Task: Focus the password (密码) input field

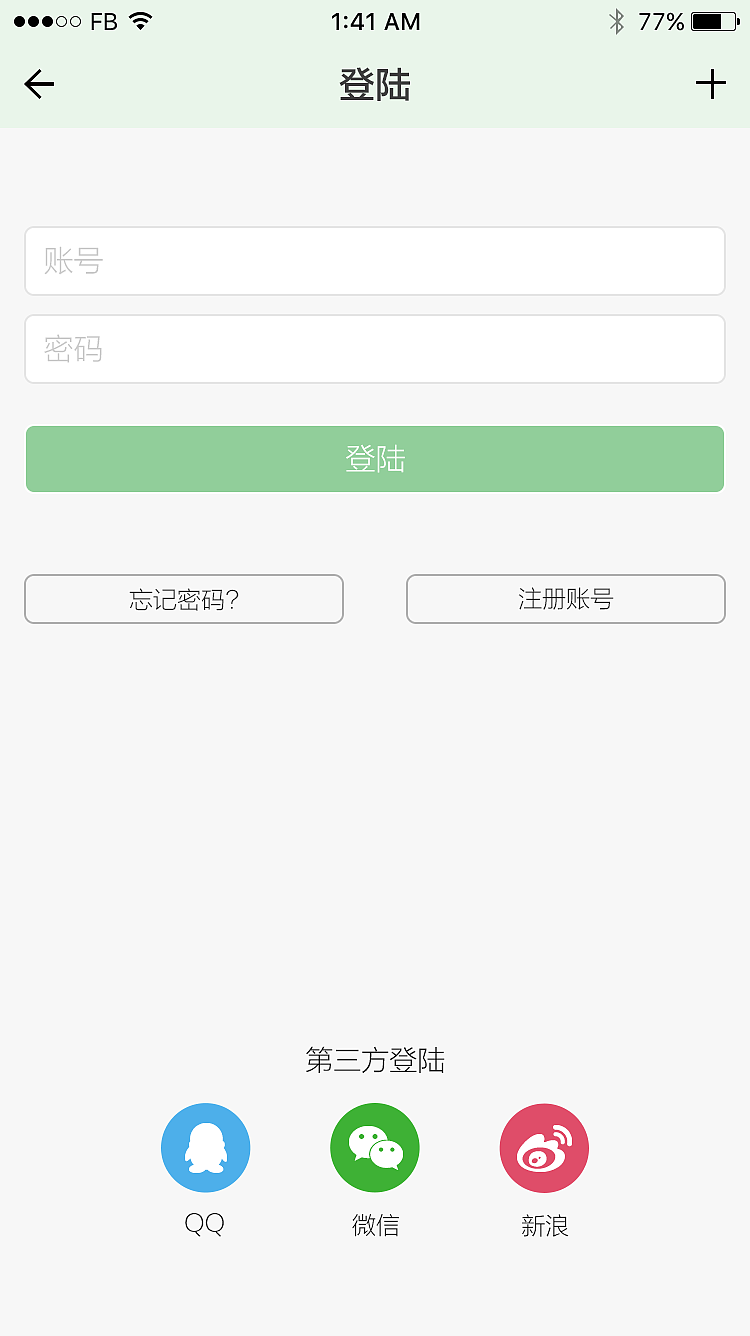Action: [375, 349]
